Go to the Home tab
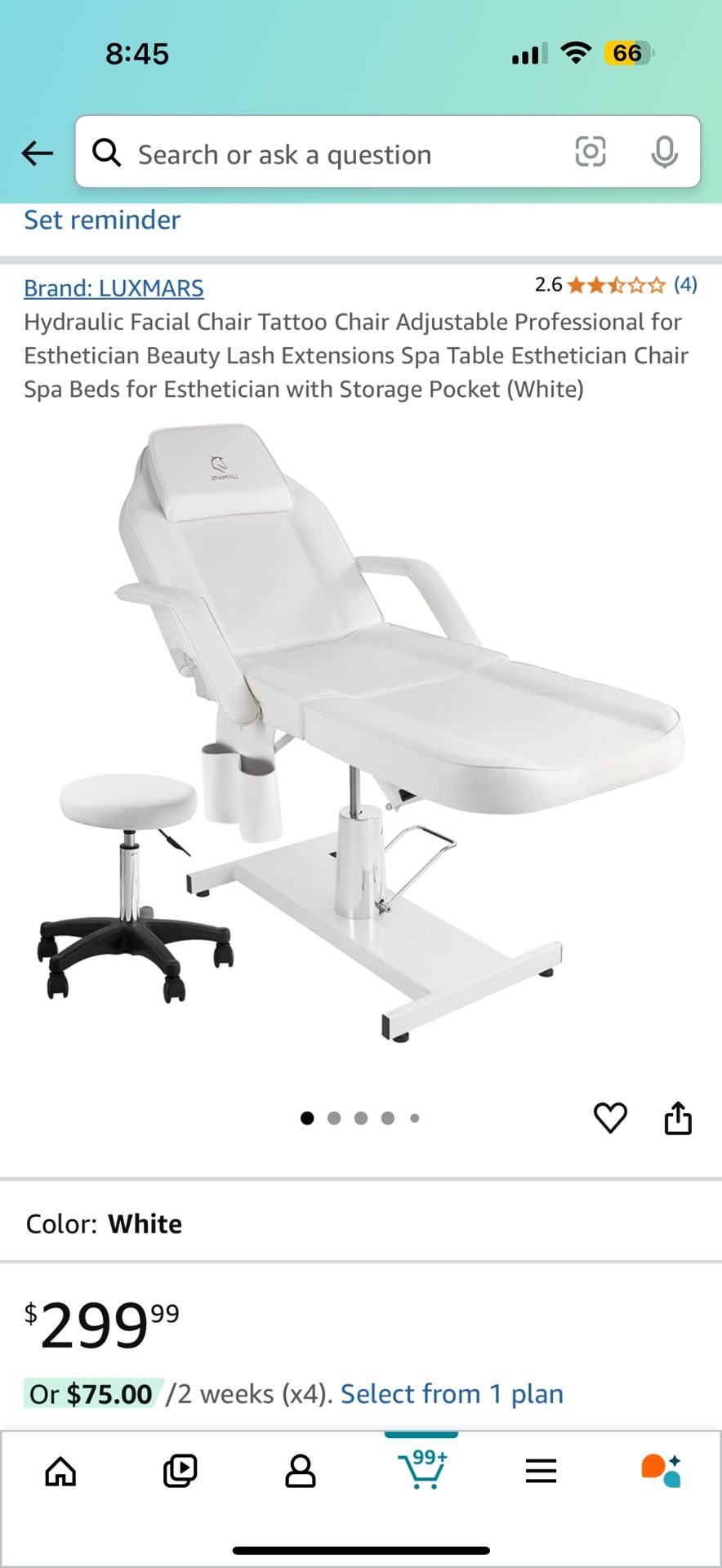 pyautogui.click(x=60, y=1472)
